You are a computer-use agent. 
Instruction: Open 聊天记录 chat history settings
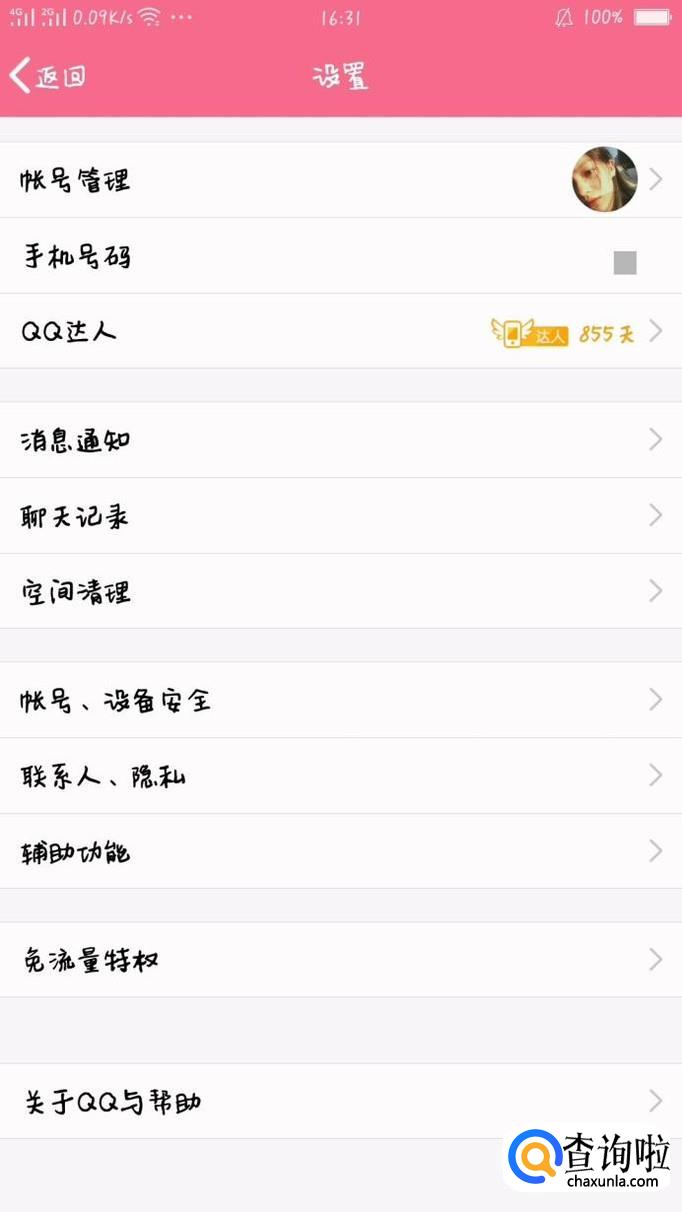[340, 516]
